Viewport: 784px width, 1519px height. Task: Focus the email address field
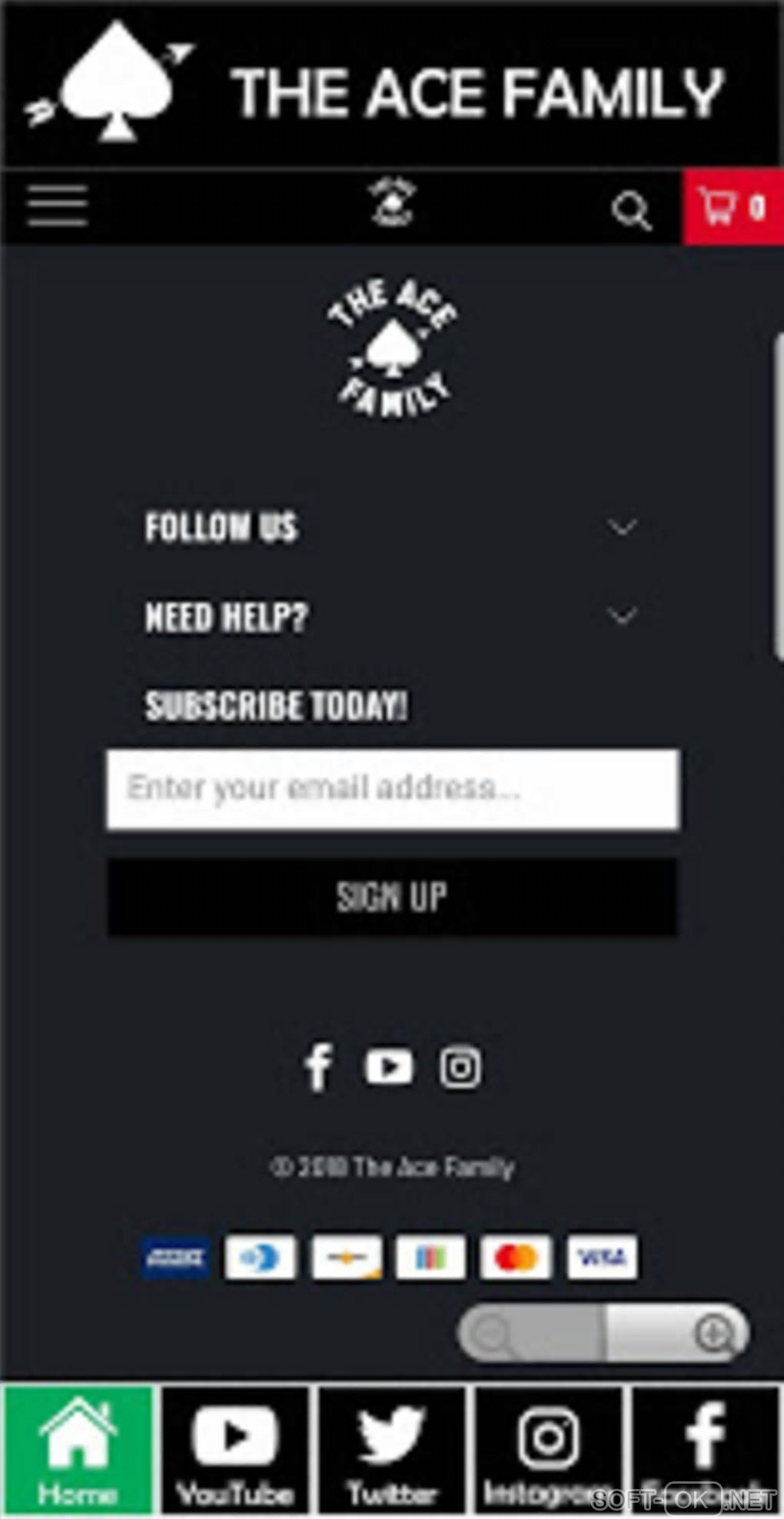pyautogui.click(x=392, y=789)
